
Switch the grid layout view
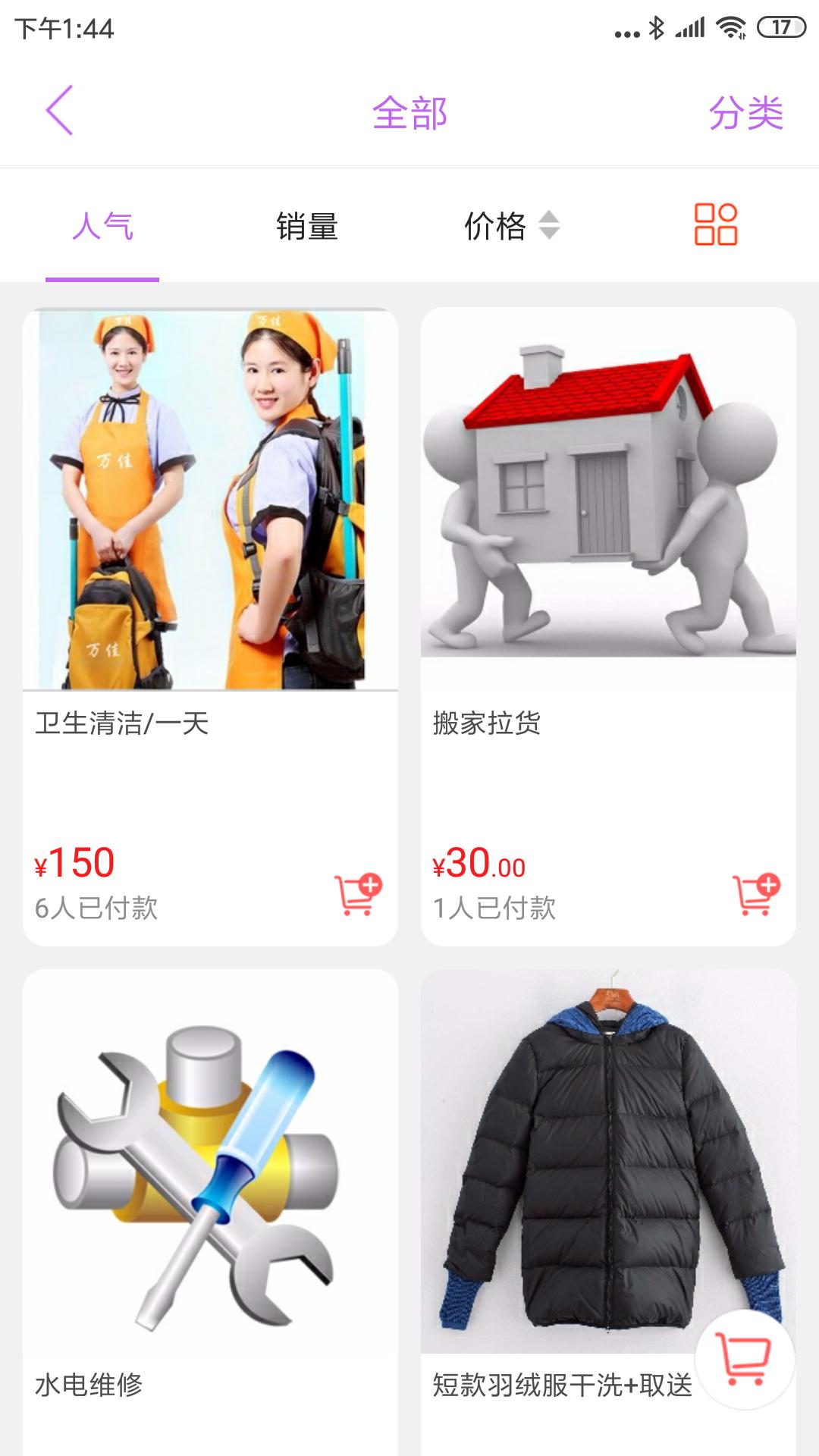[715, 224]
